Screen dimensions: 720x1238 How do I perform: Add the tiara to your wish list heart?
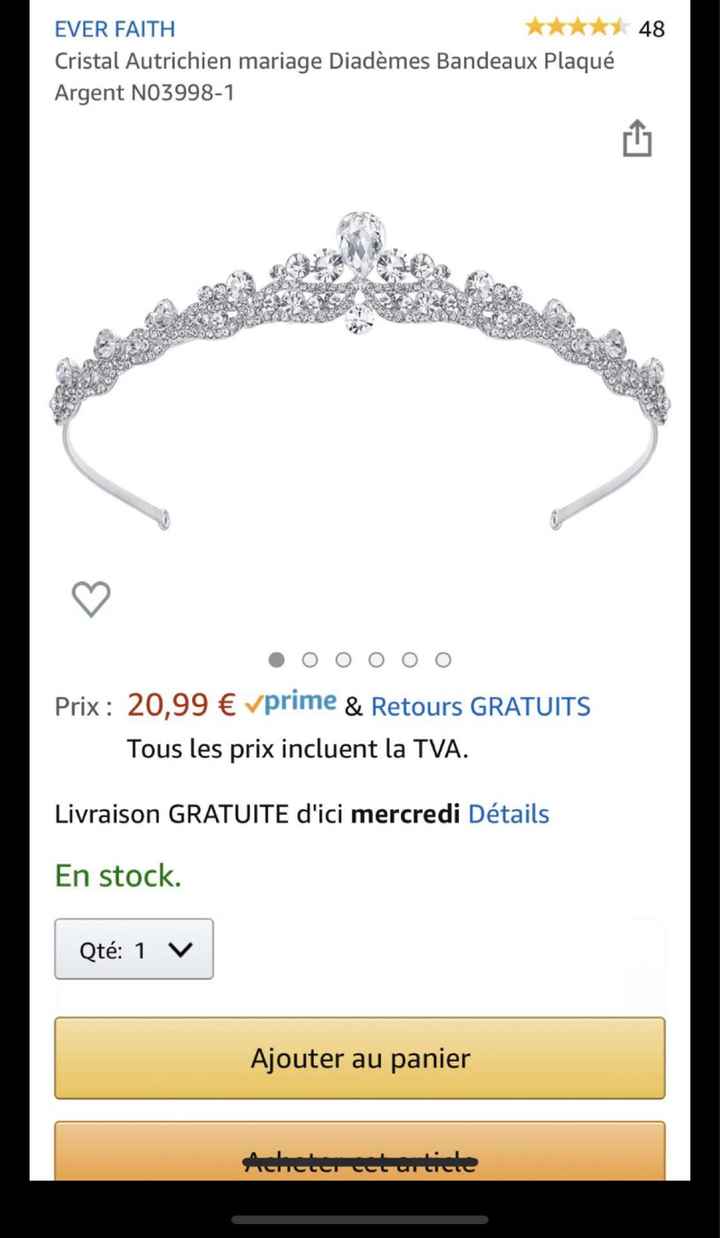click(91, 598)
